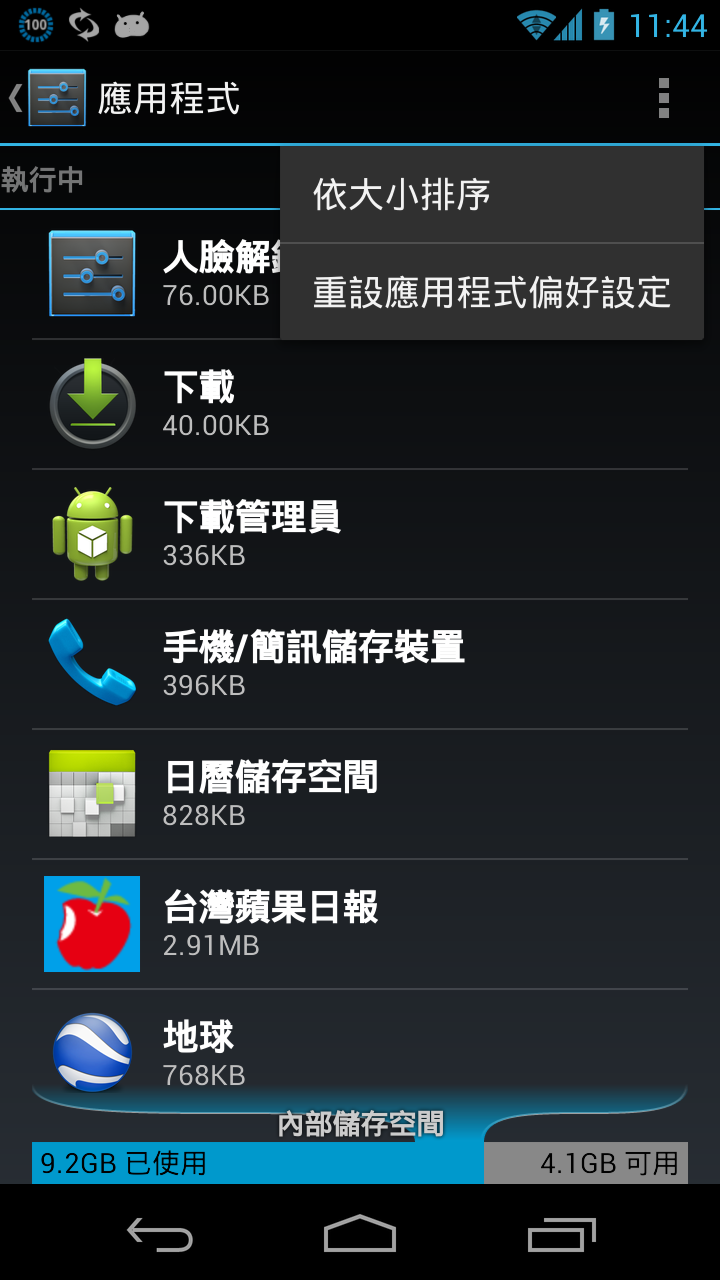720x1280 pixels.
Task: Choose 重設應用程式偏好設定 option
Action: pos(490,293)
